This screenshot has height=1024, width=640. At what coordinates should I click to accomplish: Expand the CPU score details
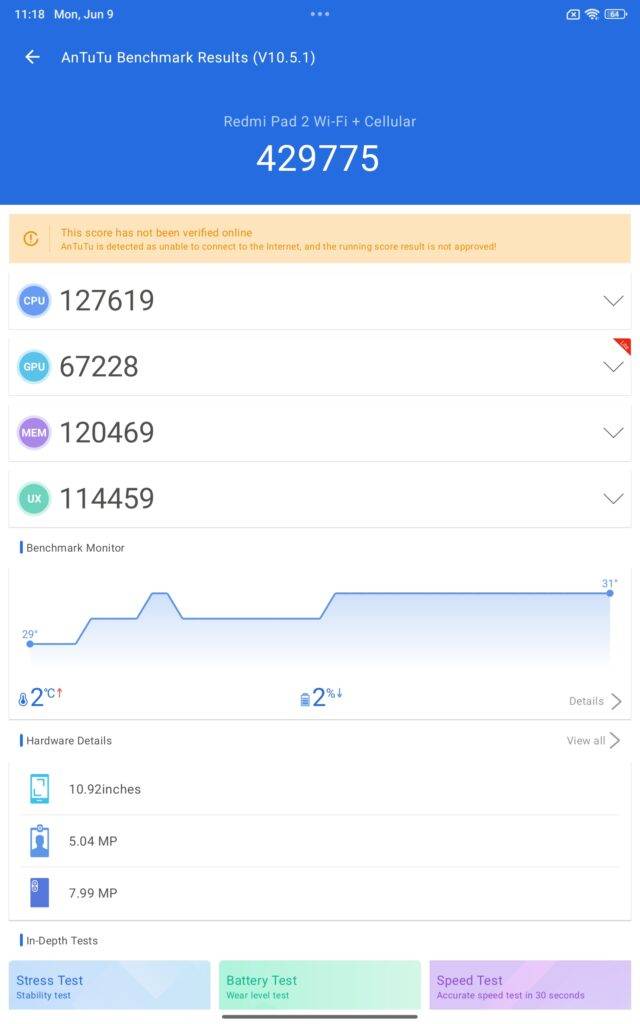point(319,300)
